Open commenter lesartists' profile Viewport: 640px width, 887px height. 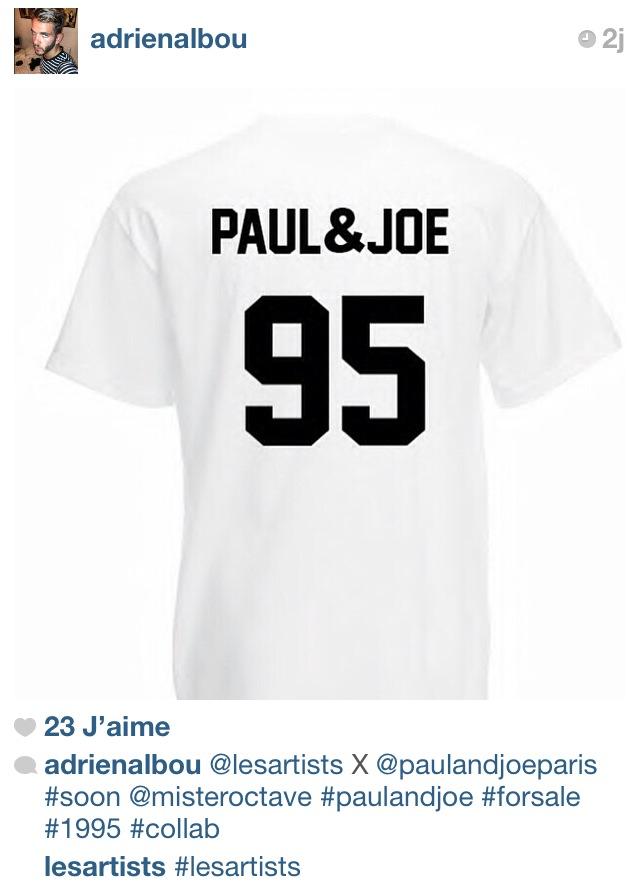click(105, 866)
